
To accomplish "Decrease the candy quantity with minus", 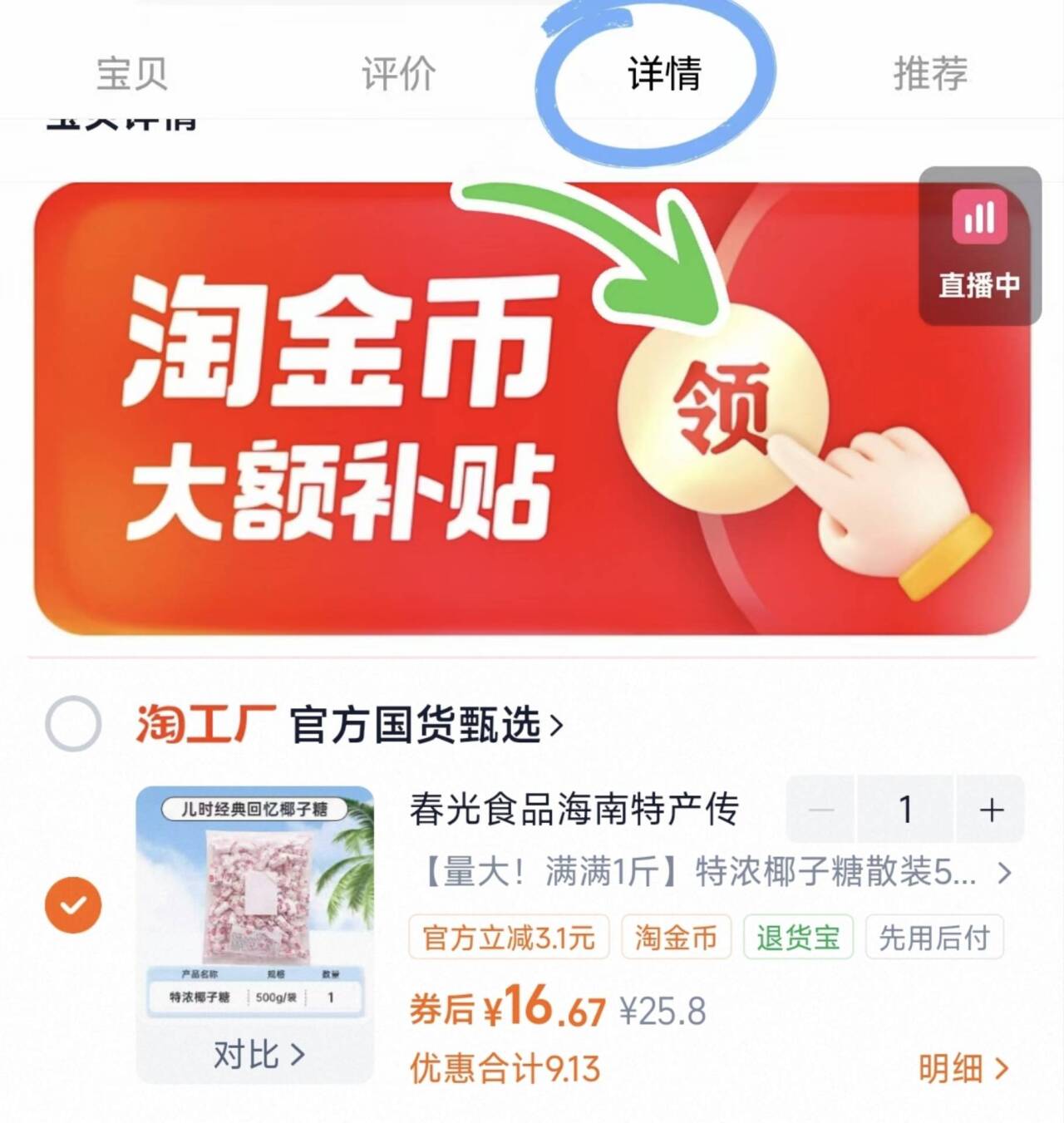I will tap(821, 810).
